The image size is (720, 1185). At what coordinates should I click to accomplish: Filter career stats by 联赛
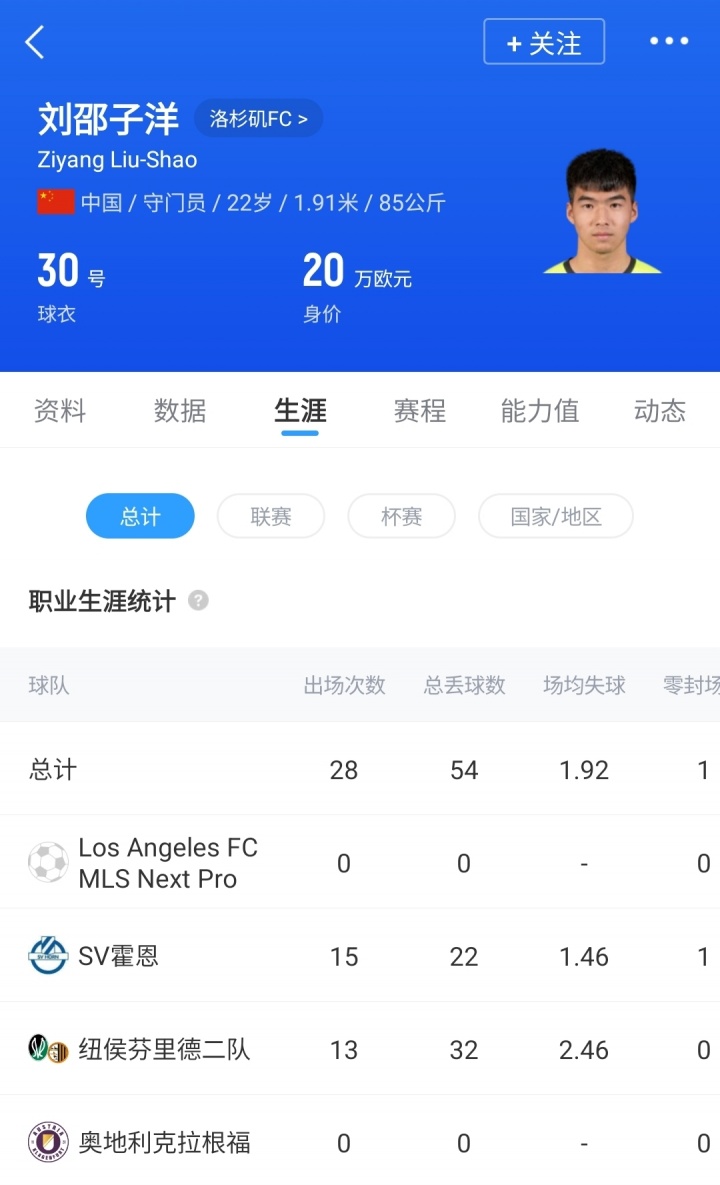click(271, 516)
